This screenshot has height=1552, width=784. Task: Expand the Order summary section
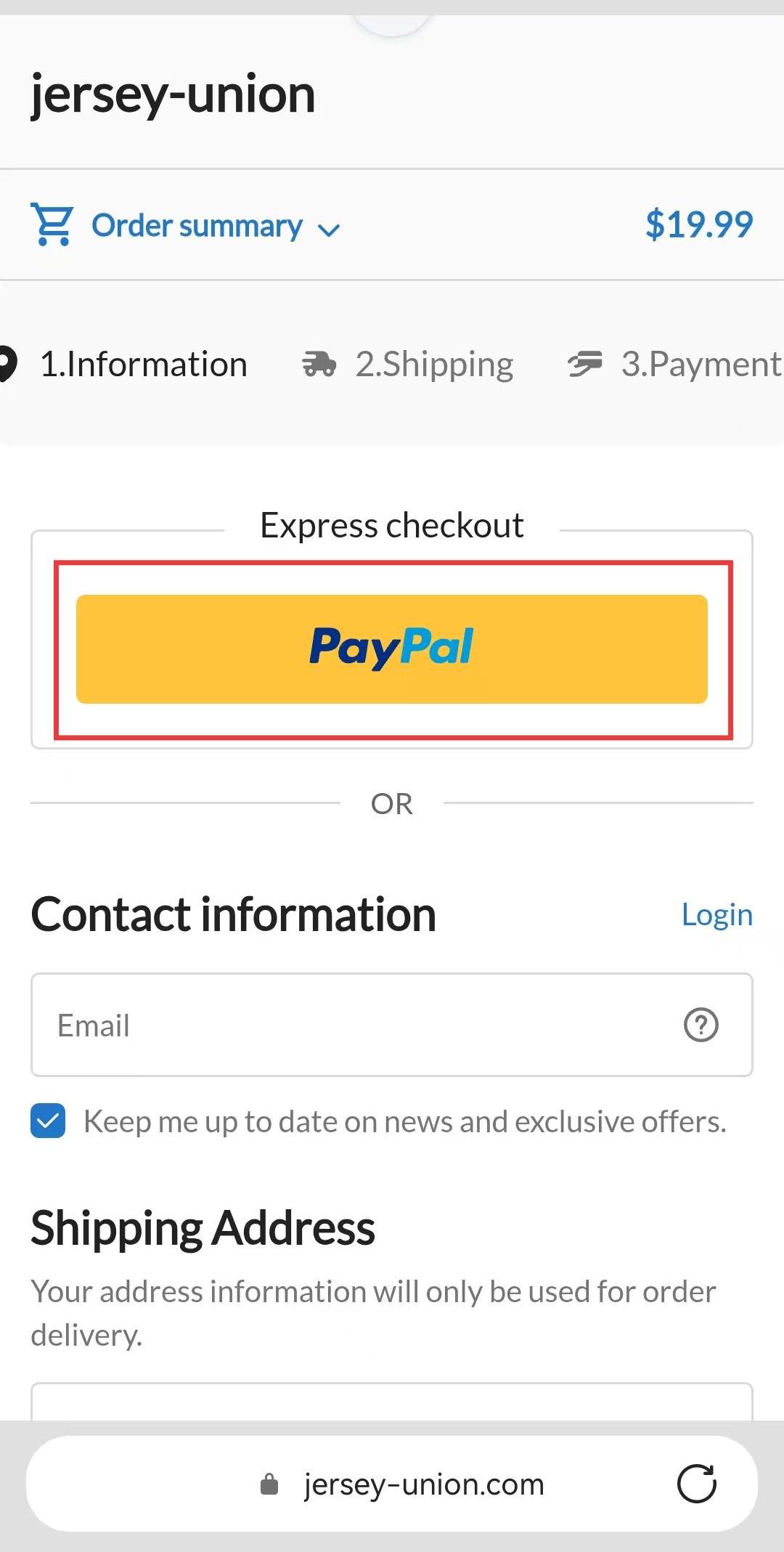[196, 226]
